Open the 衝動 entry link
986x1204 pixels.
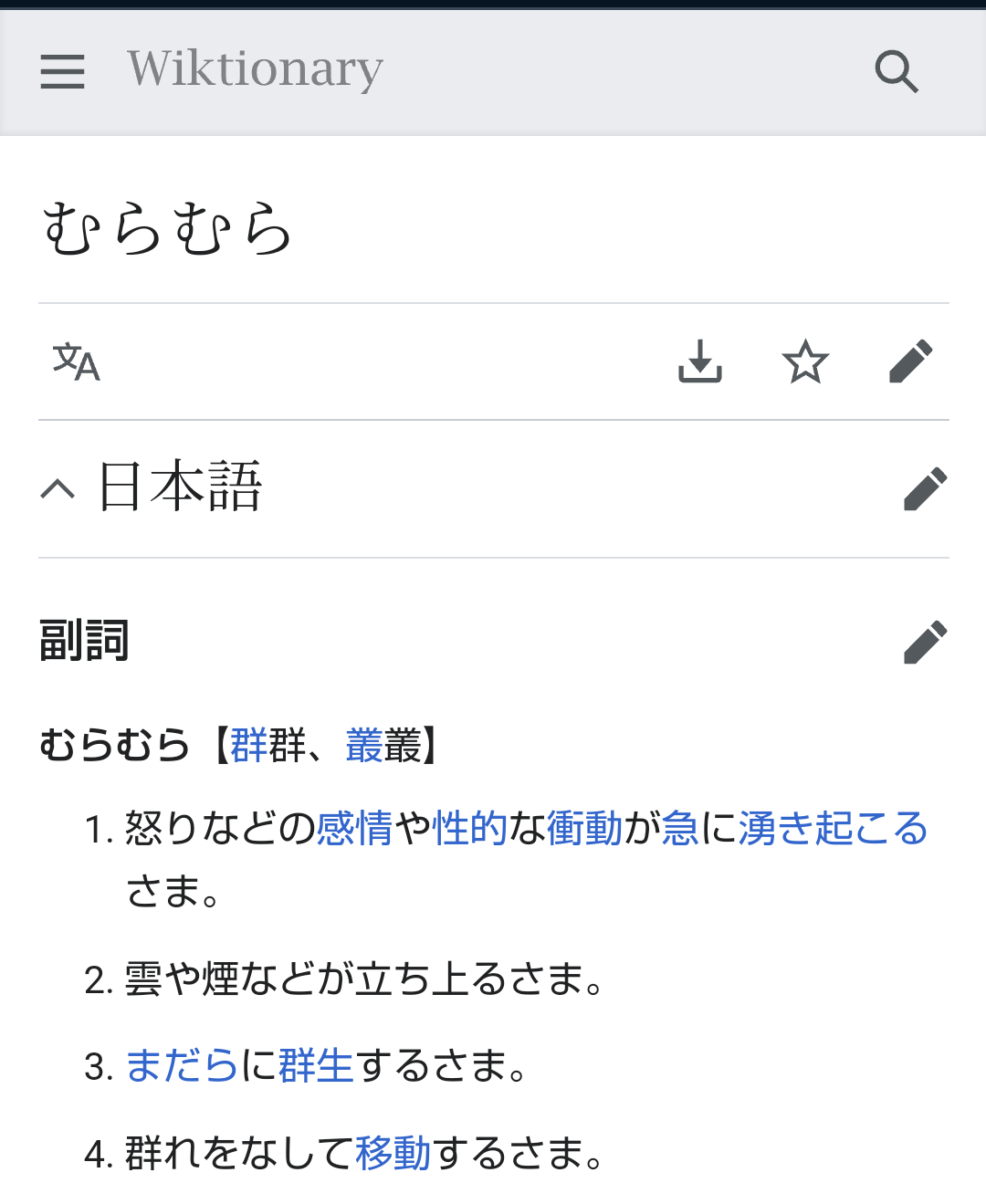pyautogui.click(x=584, y=829)
